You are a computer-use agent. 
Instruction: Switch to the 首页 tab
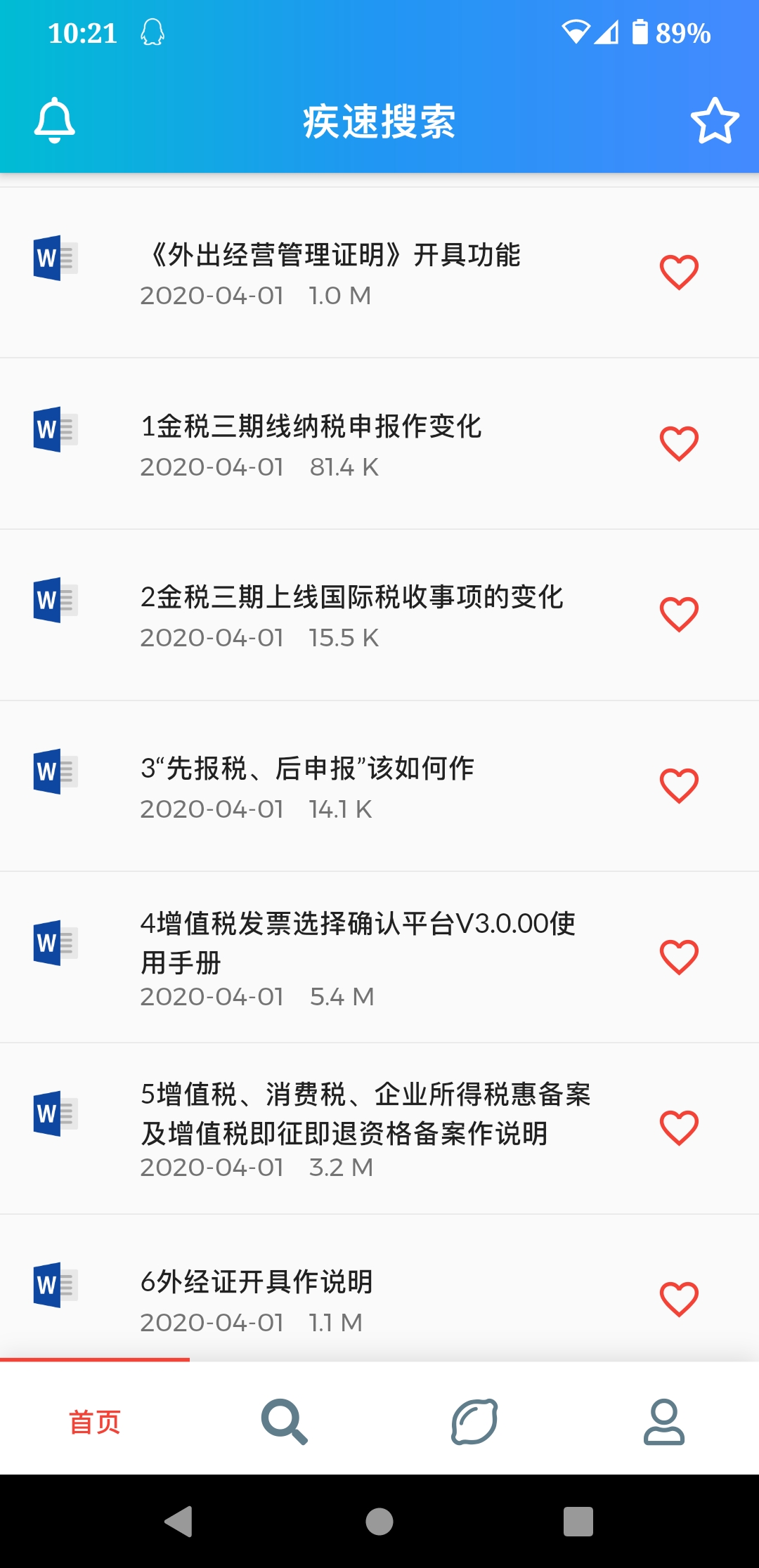(95, 1422)
